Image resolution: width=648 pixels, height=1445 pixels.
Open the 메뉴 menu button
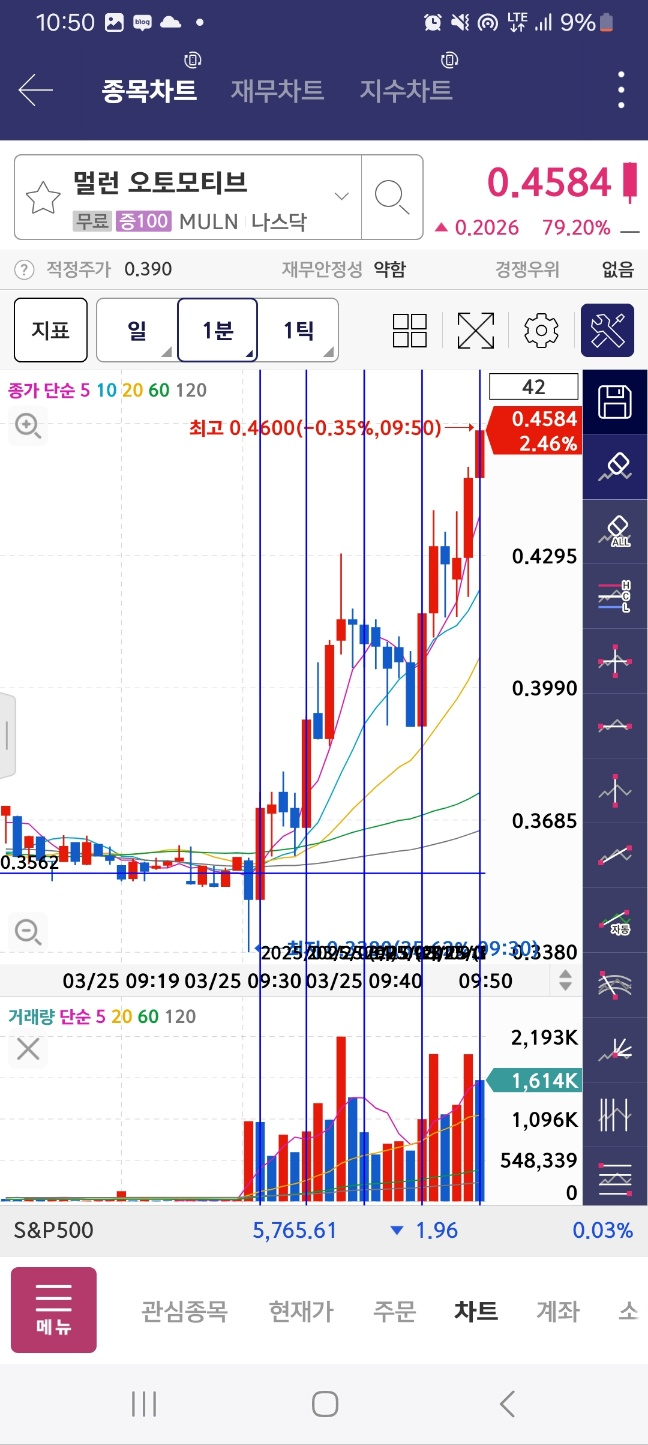pyautogui.click(x=54, y=1310)
